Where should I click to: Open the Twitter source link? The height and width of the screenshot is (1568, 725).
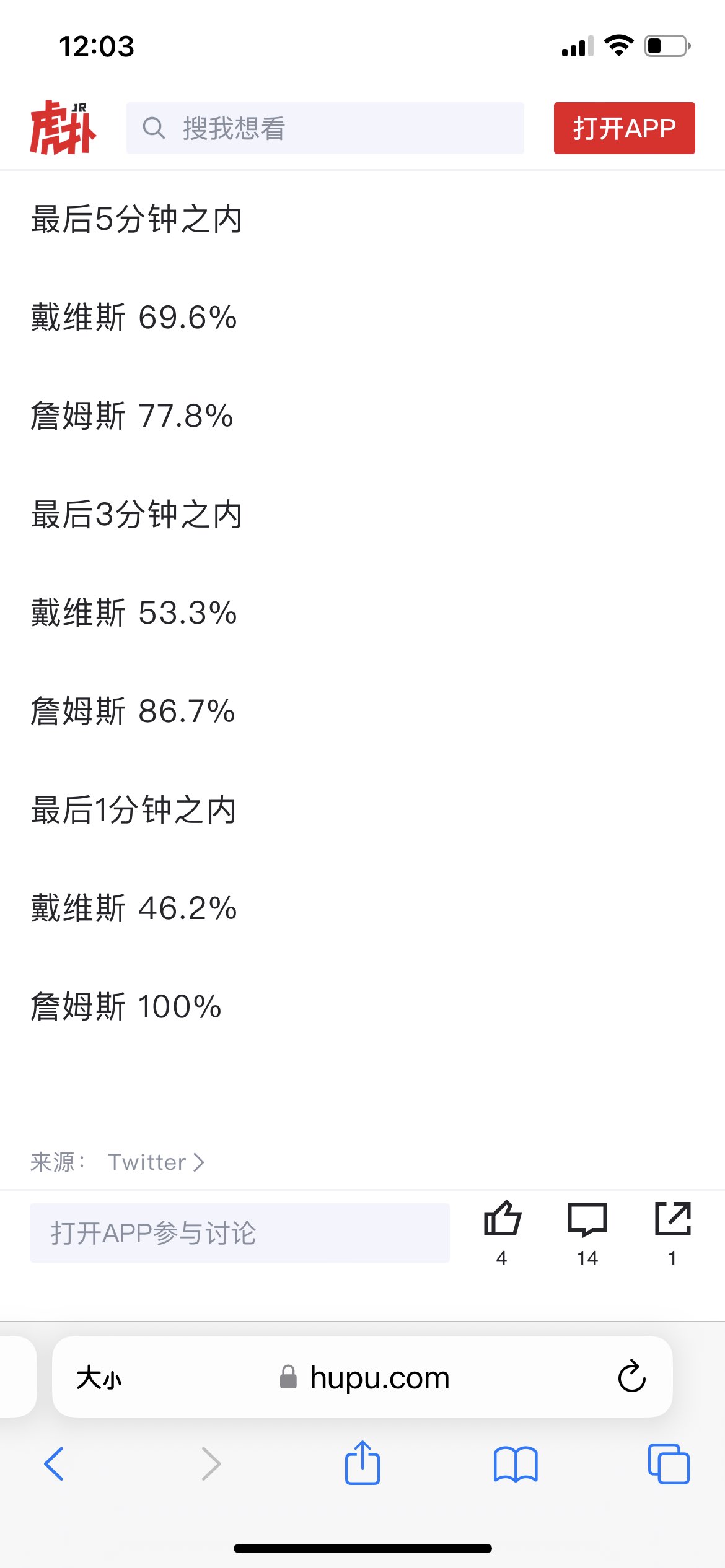coord(156,1162)
